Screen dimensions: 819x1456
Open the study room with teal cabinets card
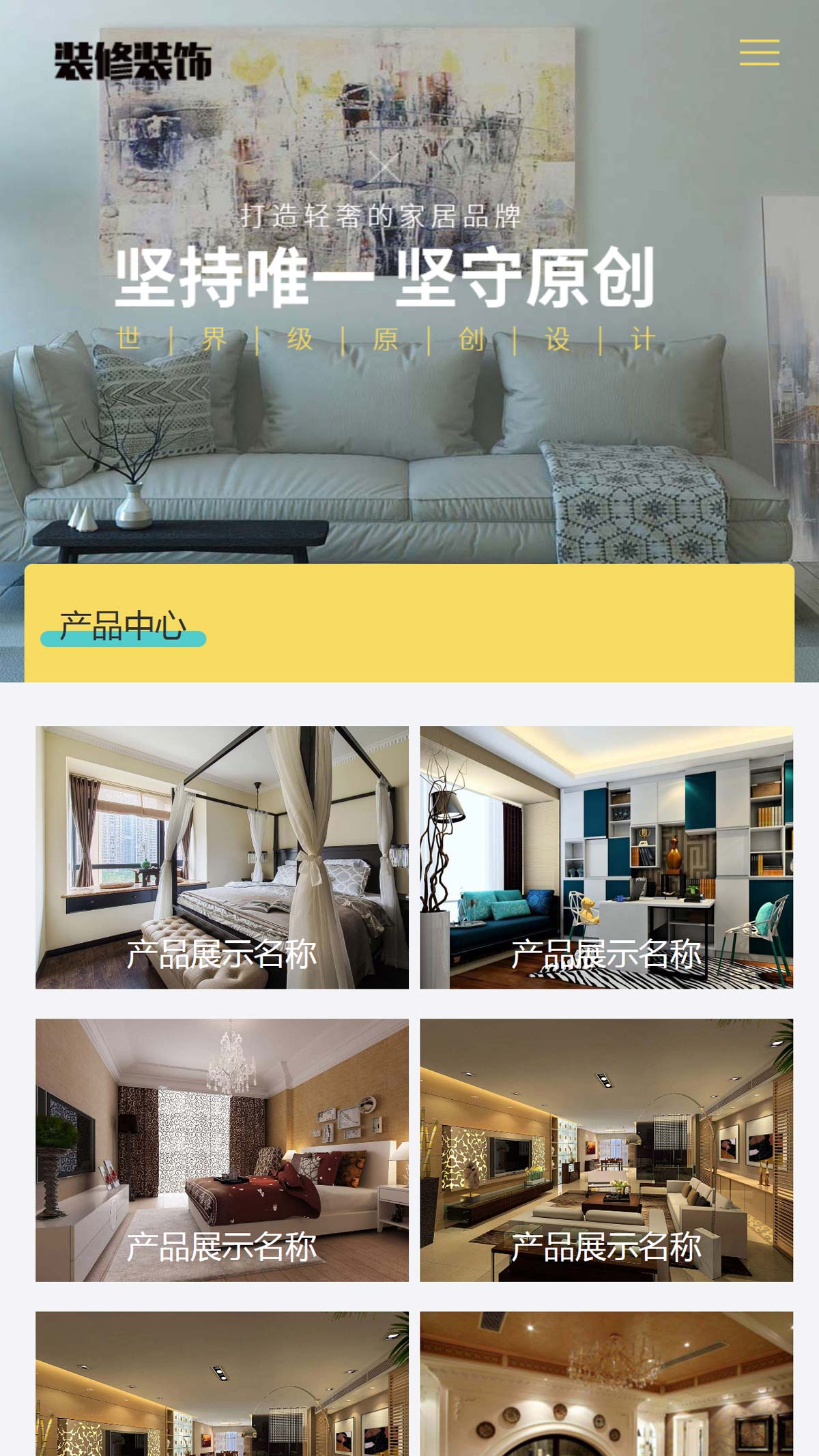point(606,857)
